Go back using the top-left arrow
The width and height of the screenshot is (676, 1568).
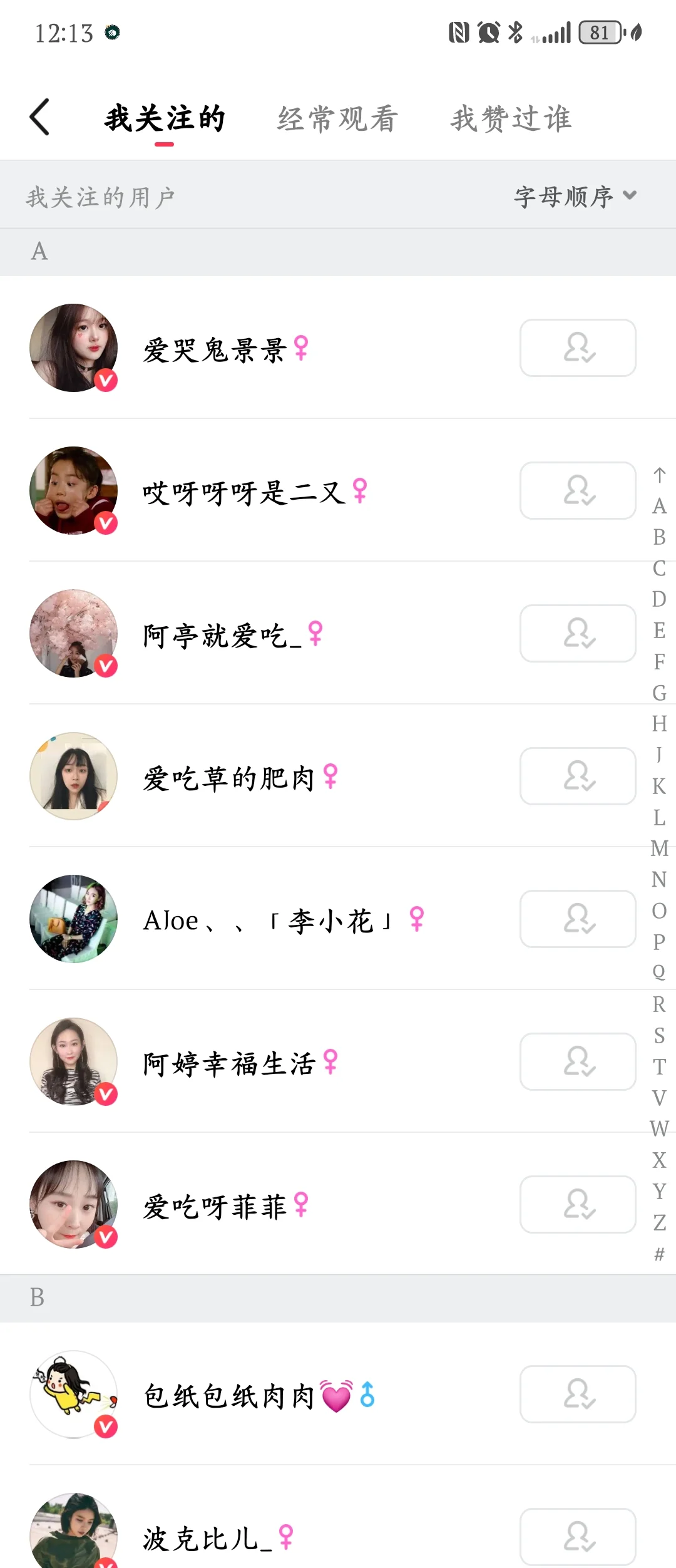(x=39, y=117)
